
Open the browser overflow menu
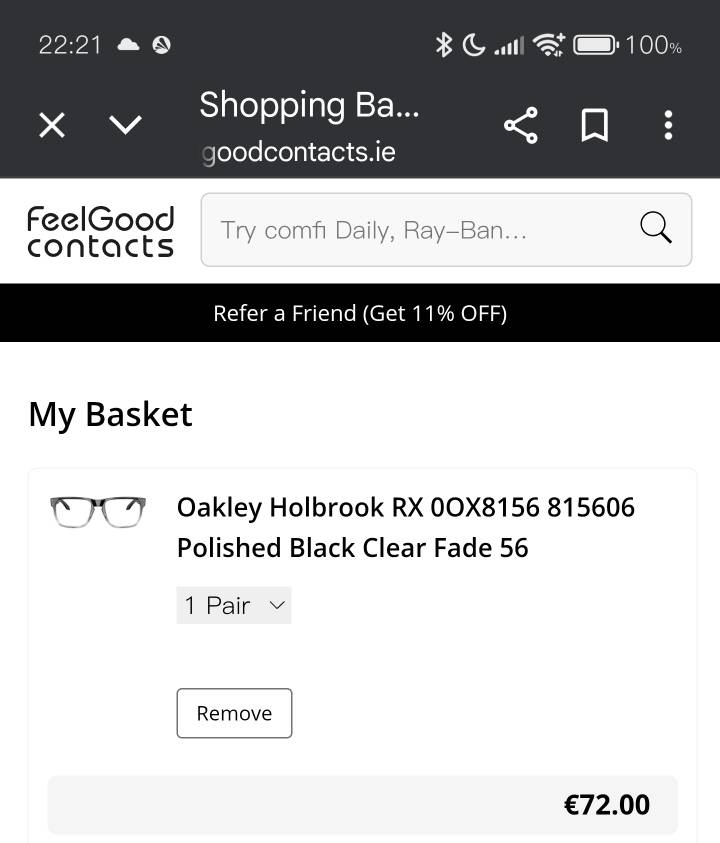pyautogui.click(x=668, y=126)
